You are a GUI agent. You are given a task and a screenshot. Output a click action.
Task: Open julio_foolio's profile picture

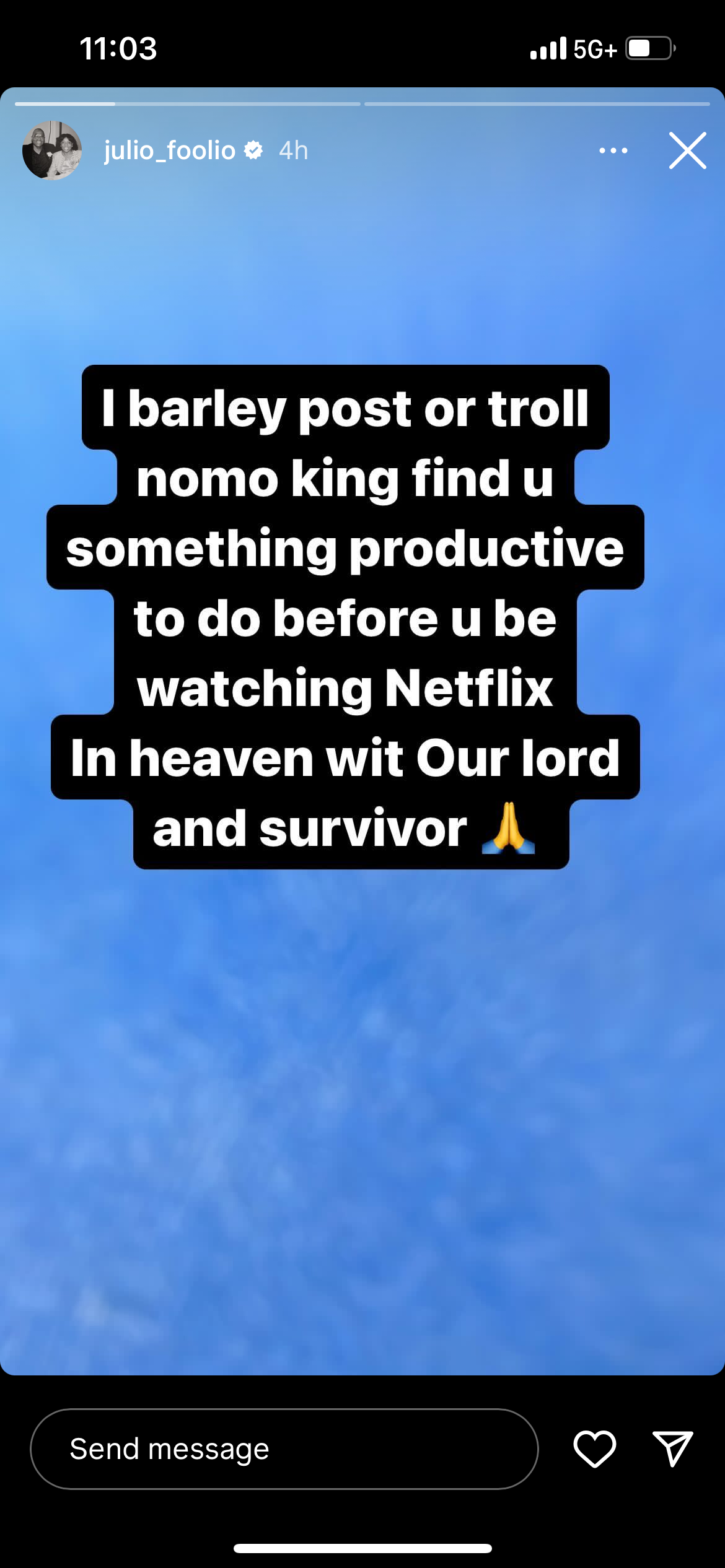[x=52, y=150]
